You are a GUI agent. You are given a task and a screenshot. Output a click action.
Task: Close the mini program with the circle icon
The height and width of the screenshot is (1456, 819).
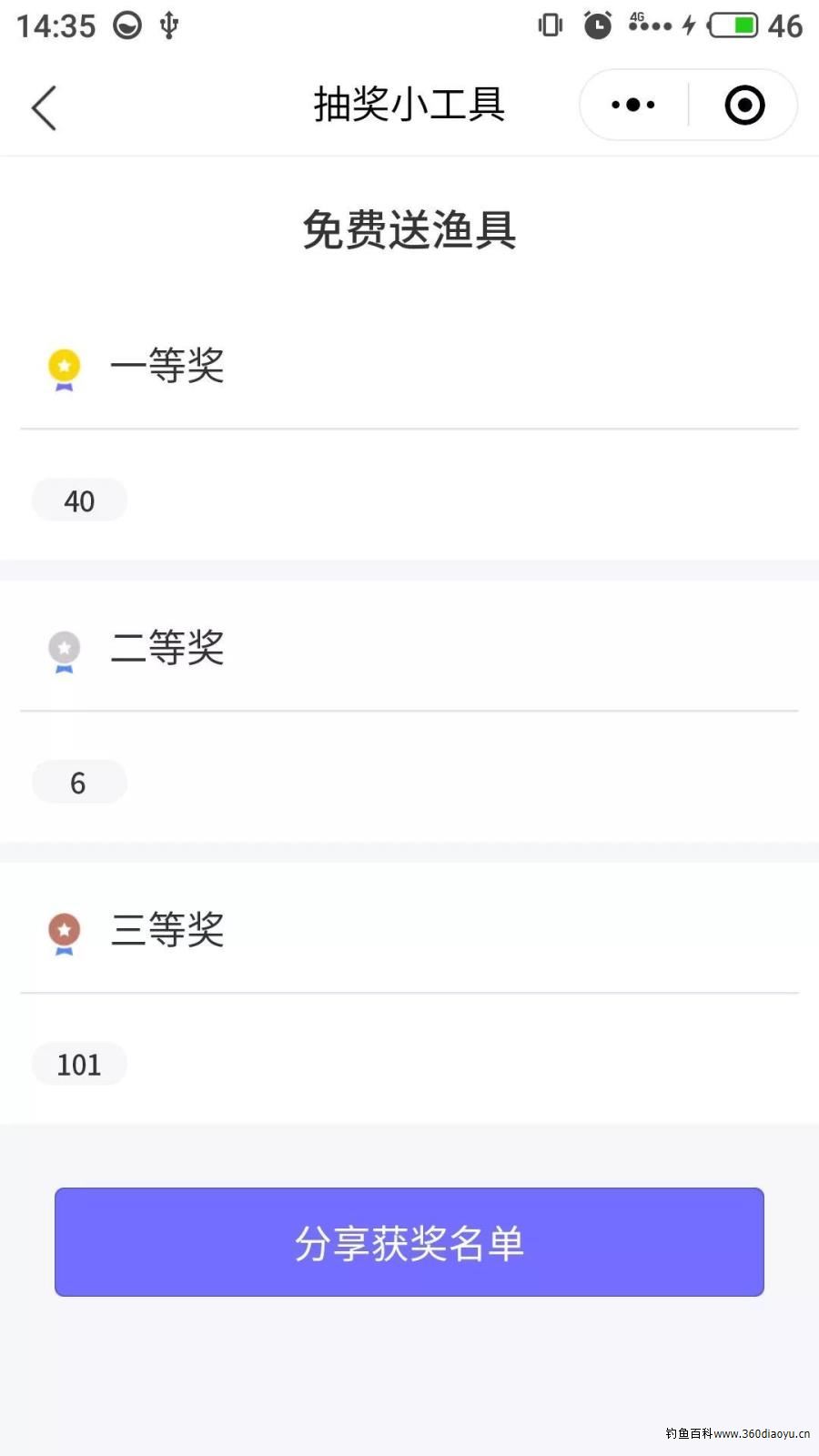[744, 105]
